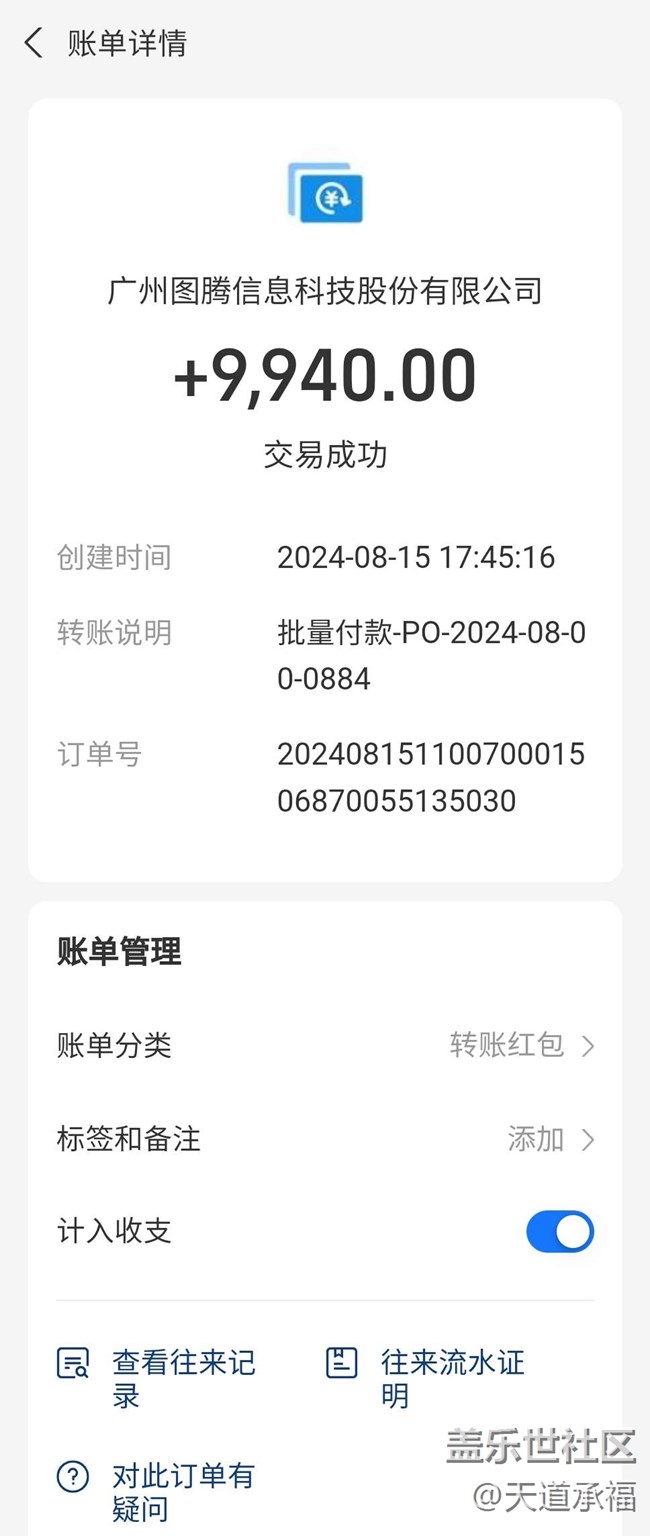Toggle the 计入收支 switch off
The image size is (650, 1536).
(559, 1232)
